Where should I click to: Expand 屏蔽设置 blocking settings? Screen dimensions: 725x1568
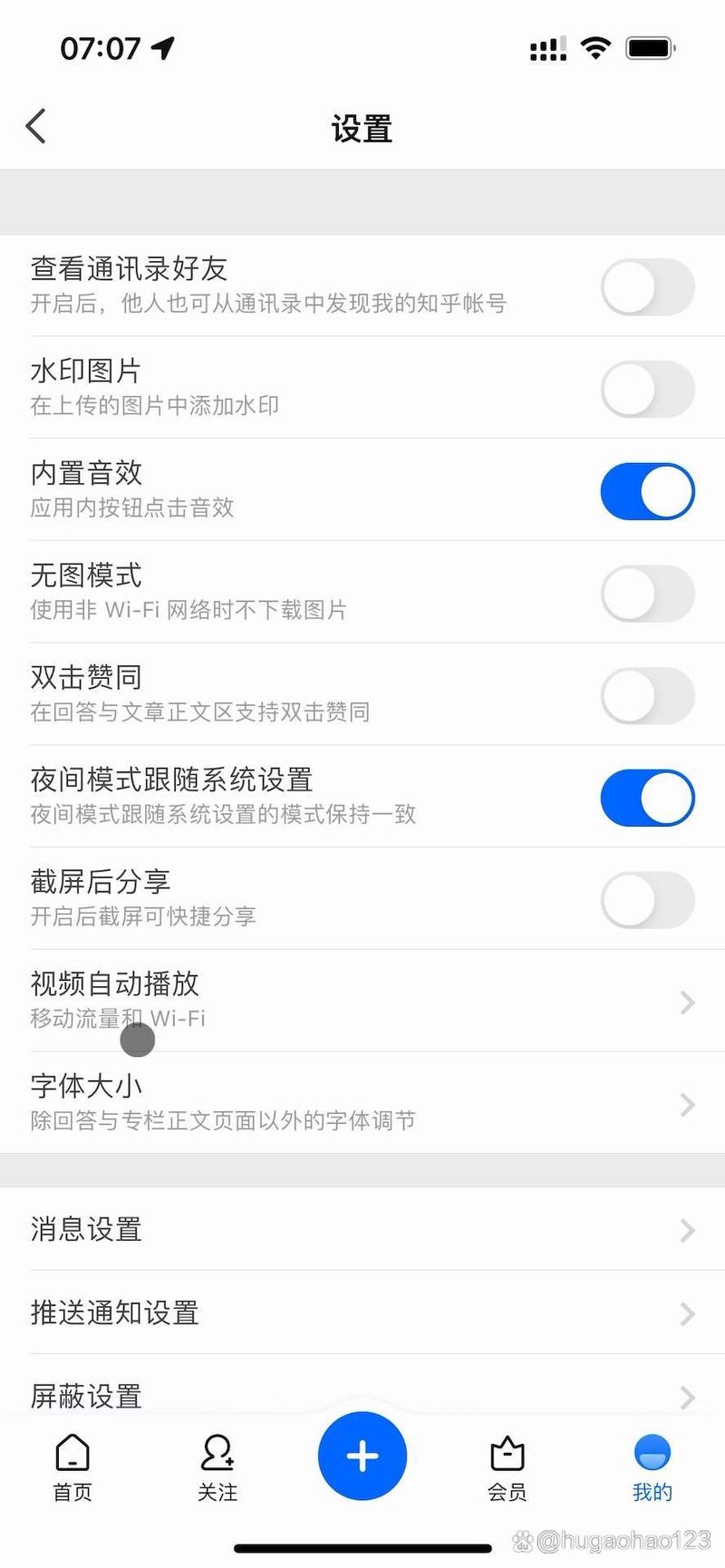pos(362,1396)
